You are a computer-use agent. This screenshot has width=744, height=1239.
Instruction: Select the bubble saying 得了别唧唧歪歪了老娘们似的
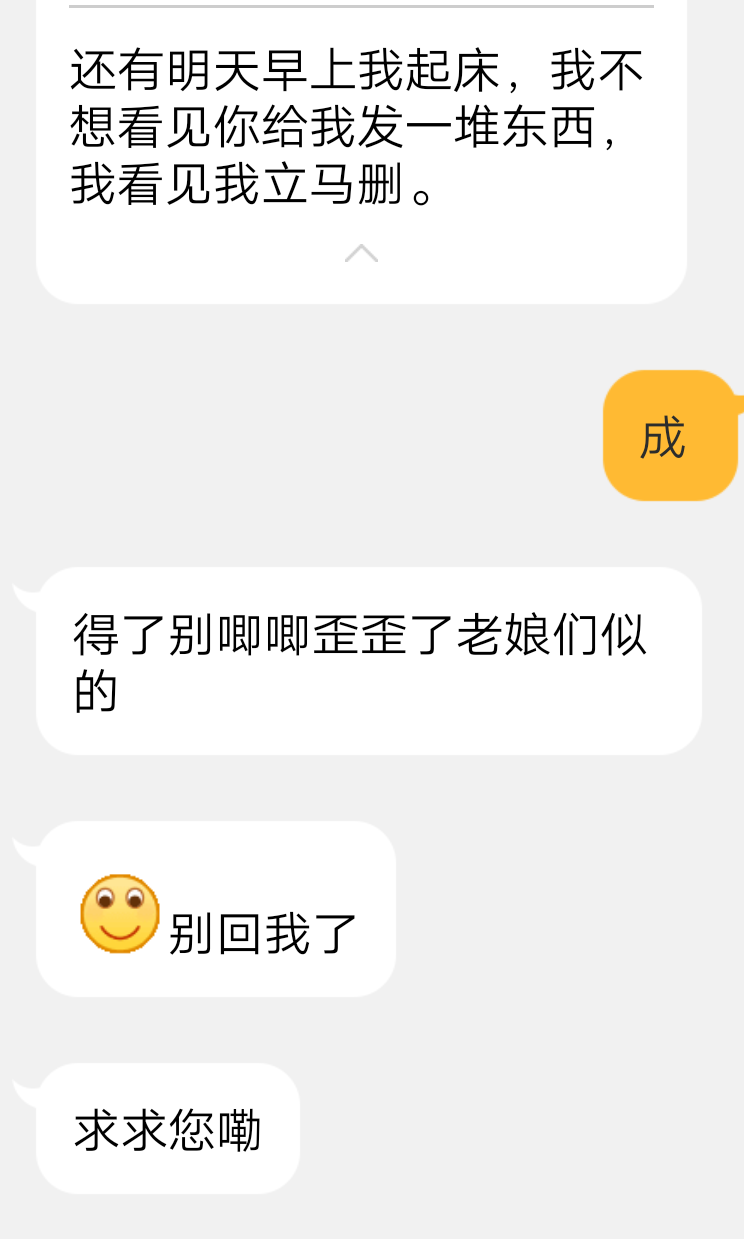click(x=368, y=658)
